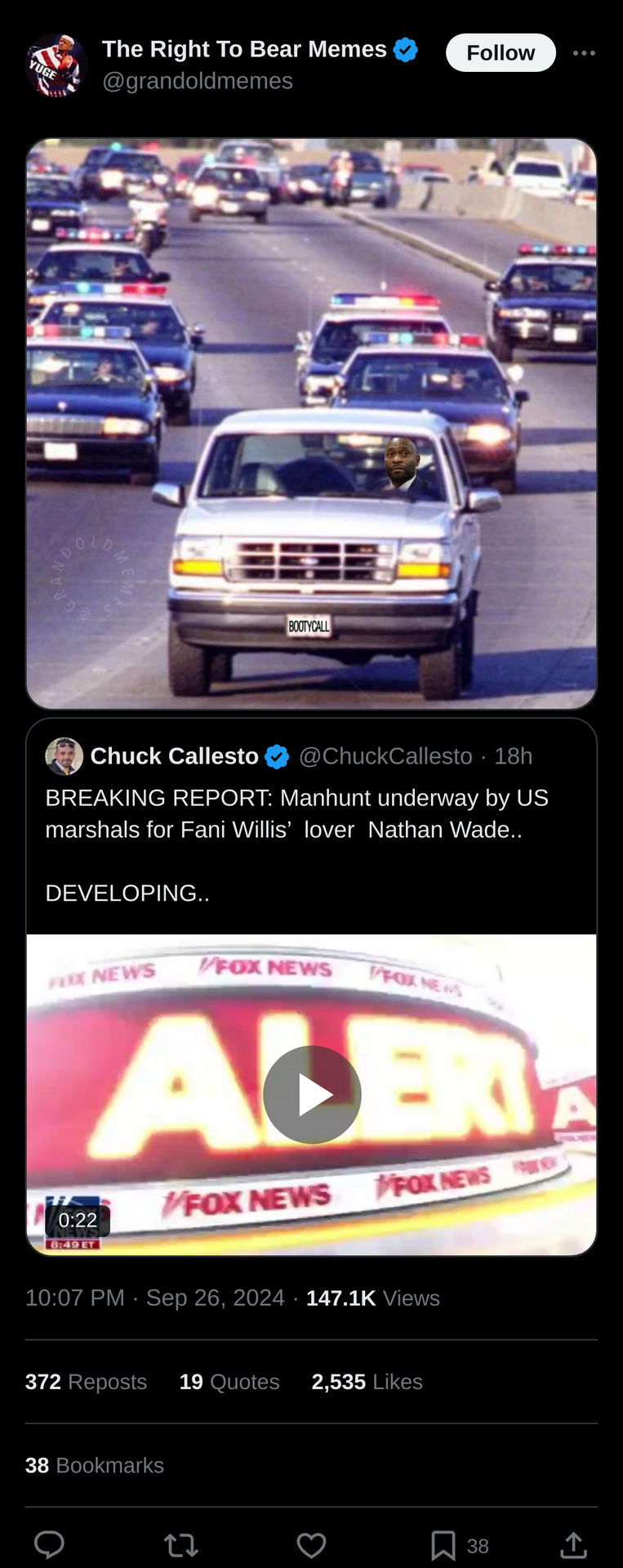Open the three-dot overflow menu

[584, 53]
